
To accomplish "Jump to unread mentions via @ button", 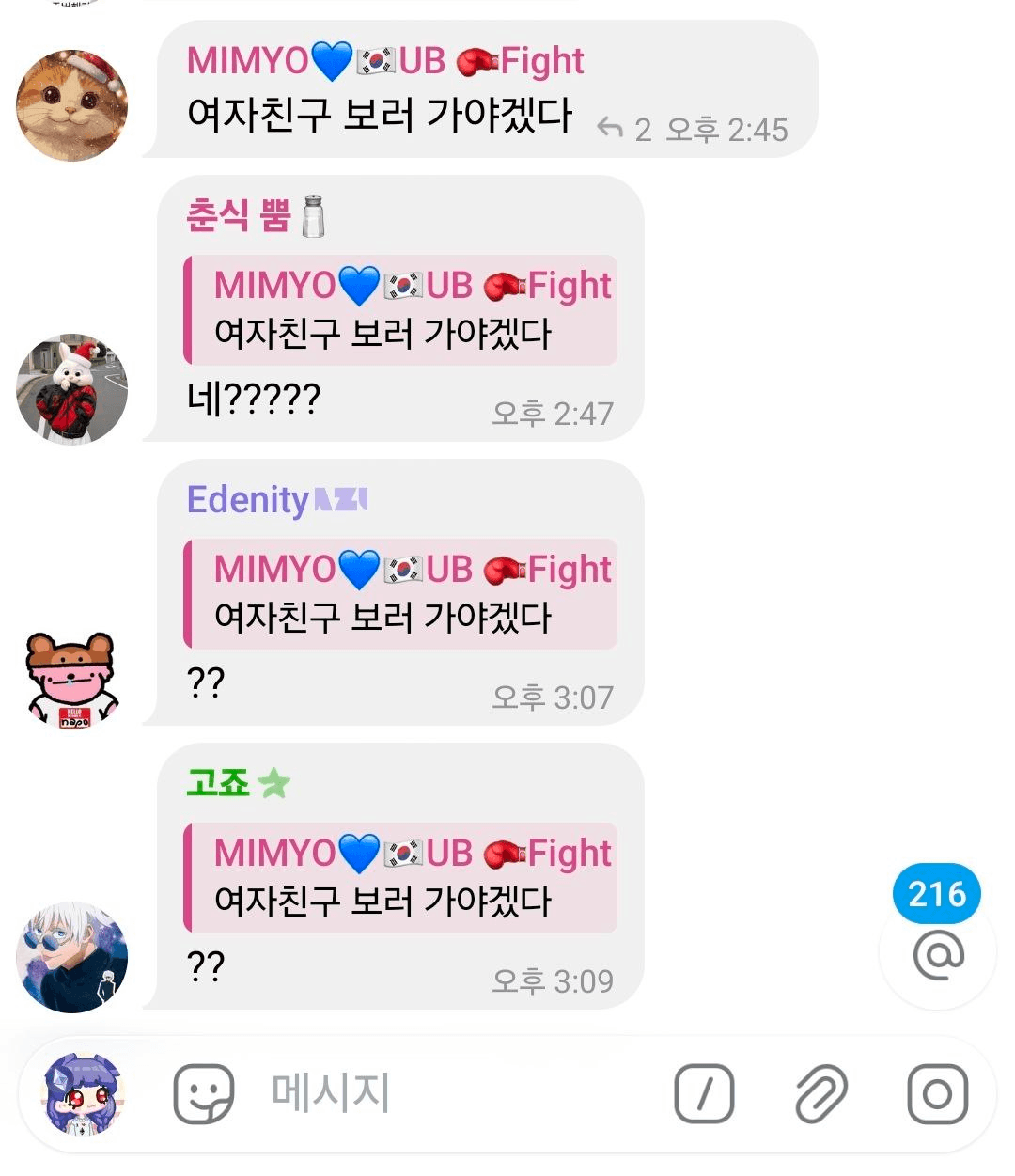I will pyautogui.click(x=938, y=955).
